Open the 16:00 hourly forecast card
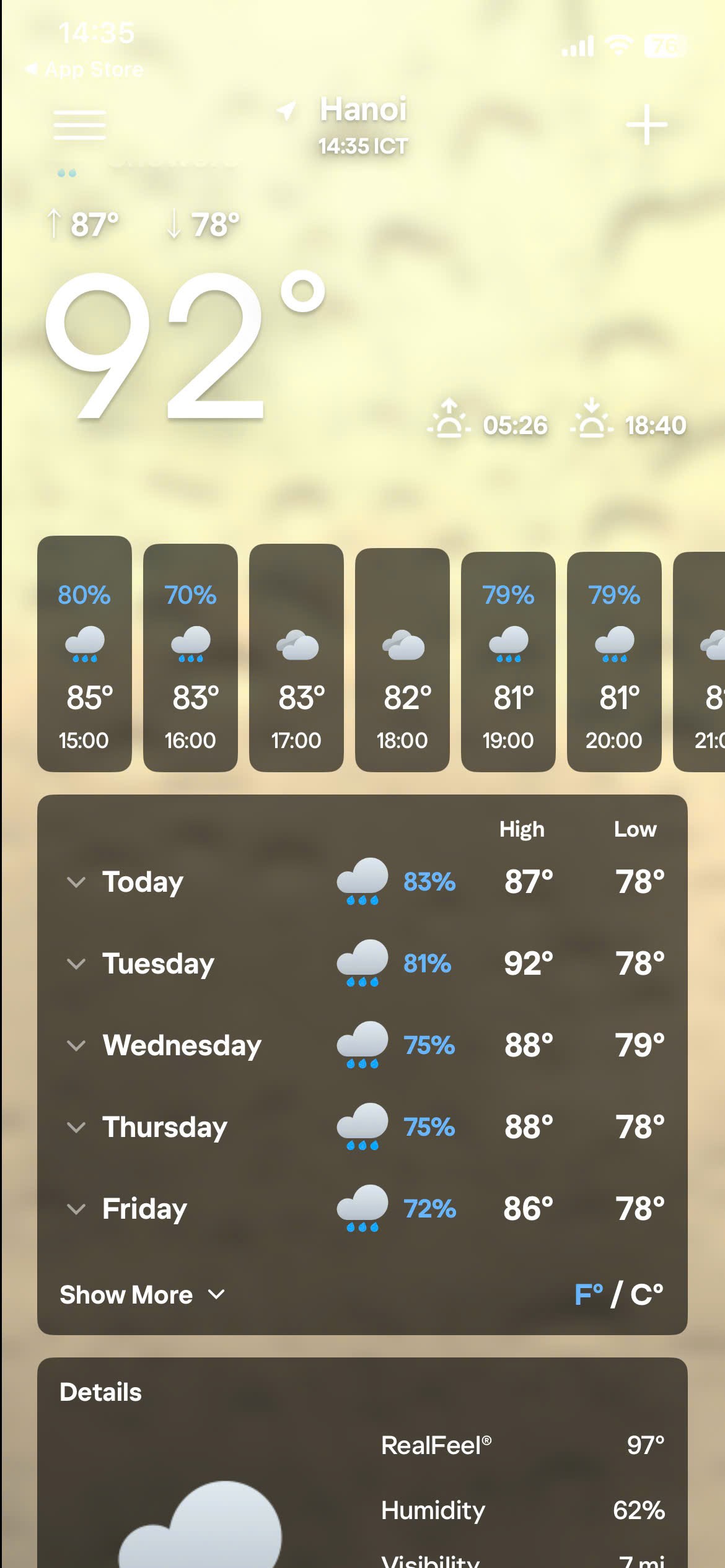This screenshot has width=725, height=1568. tap(190, 658)
